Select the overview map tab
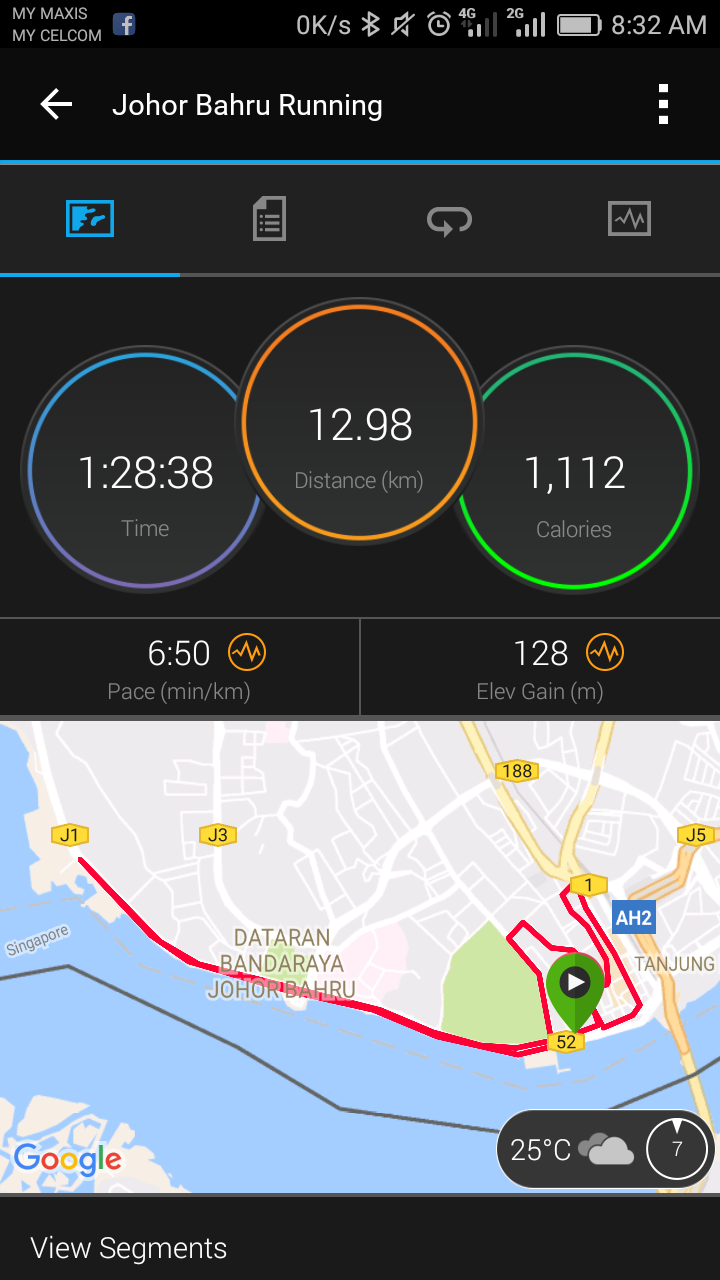The width and height of the screenshot is (720, 1280). pos(90,219)
